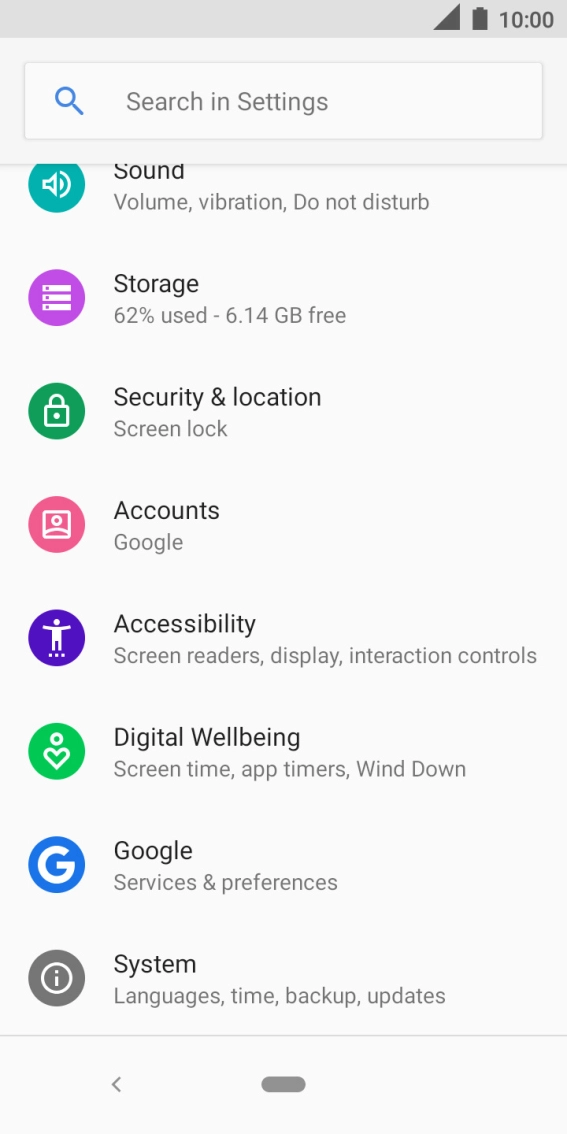Screen dimensions: 567x1134
Task: Tap the Search in Settings field
Action: point(284,101)
